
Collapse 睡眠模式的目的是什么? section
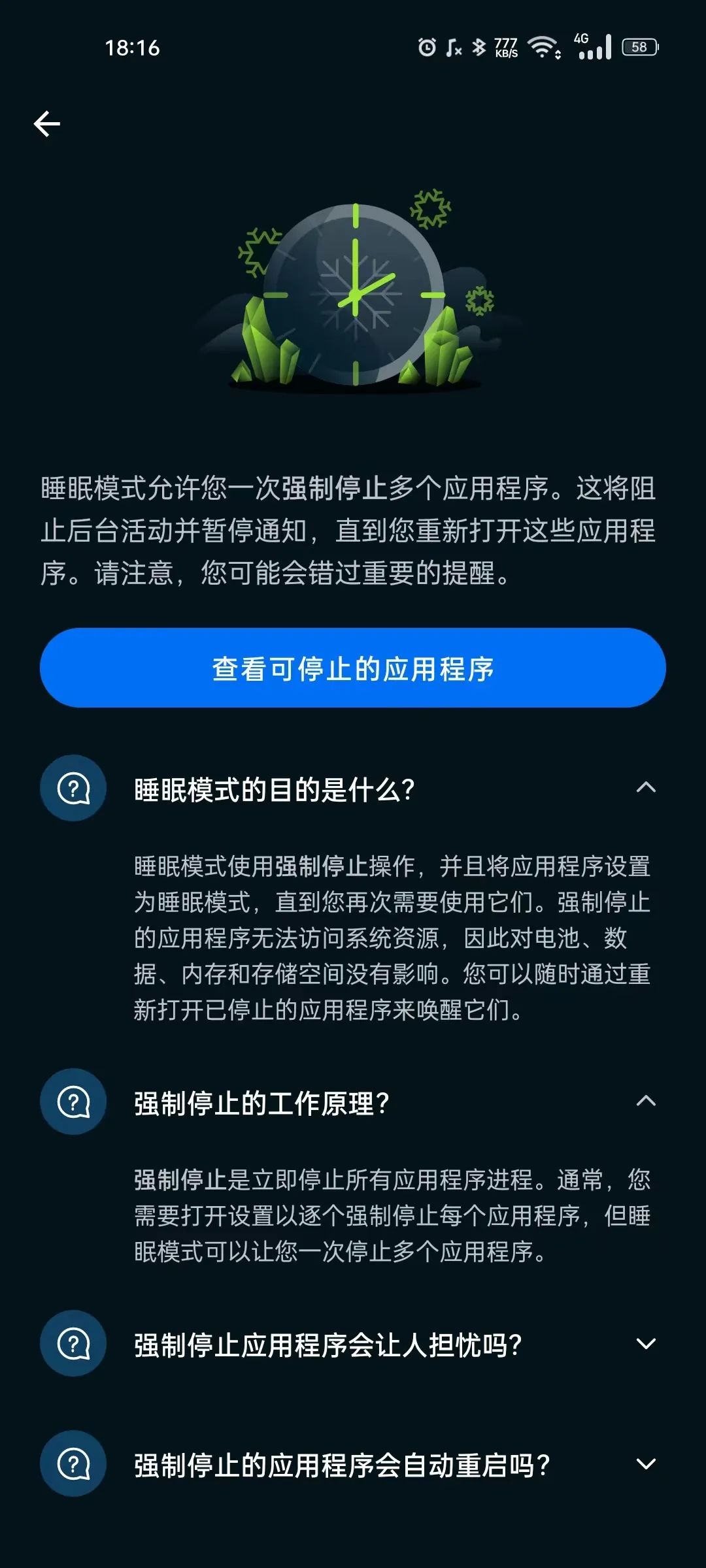[645, 788]
